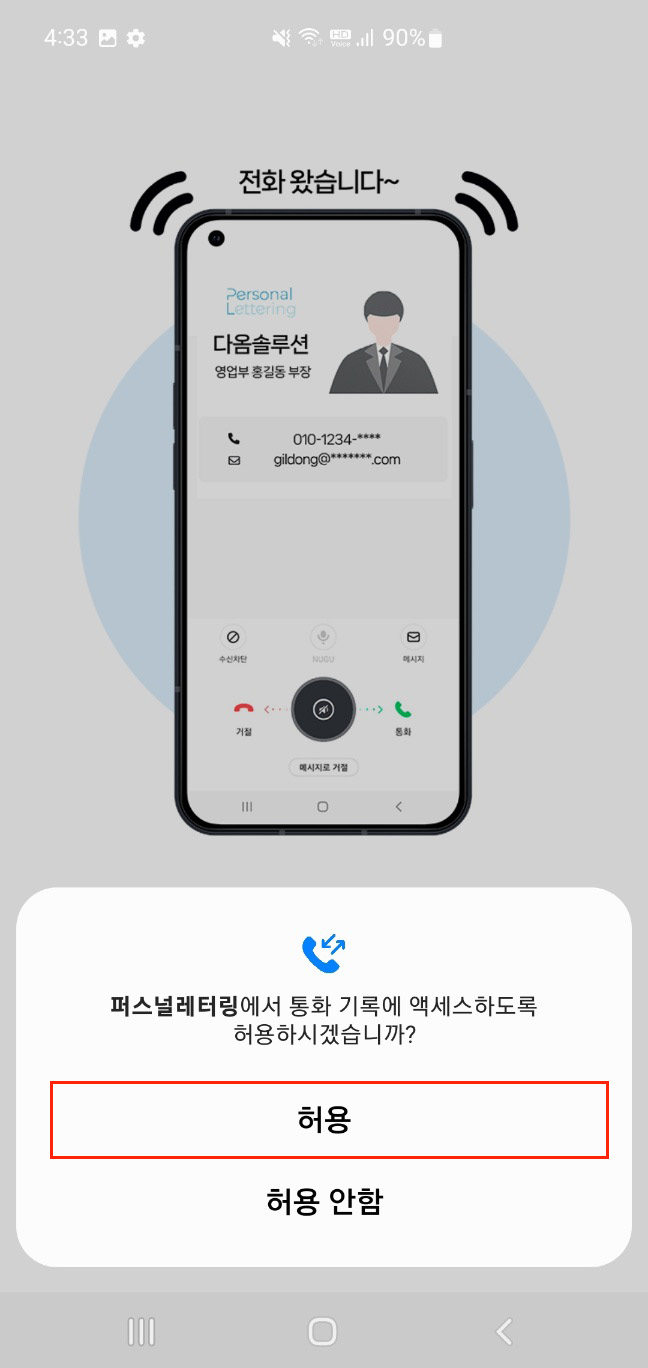Allow 퍼스널레터링 call log access (허용)
Image resolution: width=648 pixels, height=1368 pixels.
point(329,1119)
